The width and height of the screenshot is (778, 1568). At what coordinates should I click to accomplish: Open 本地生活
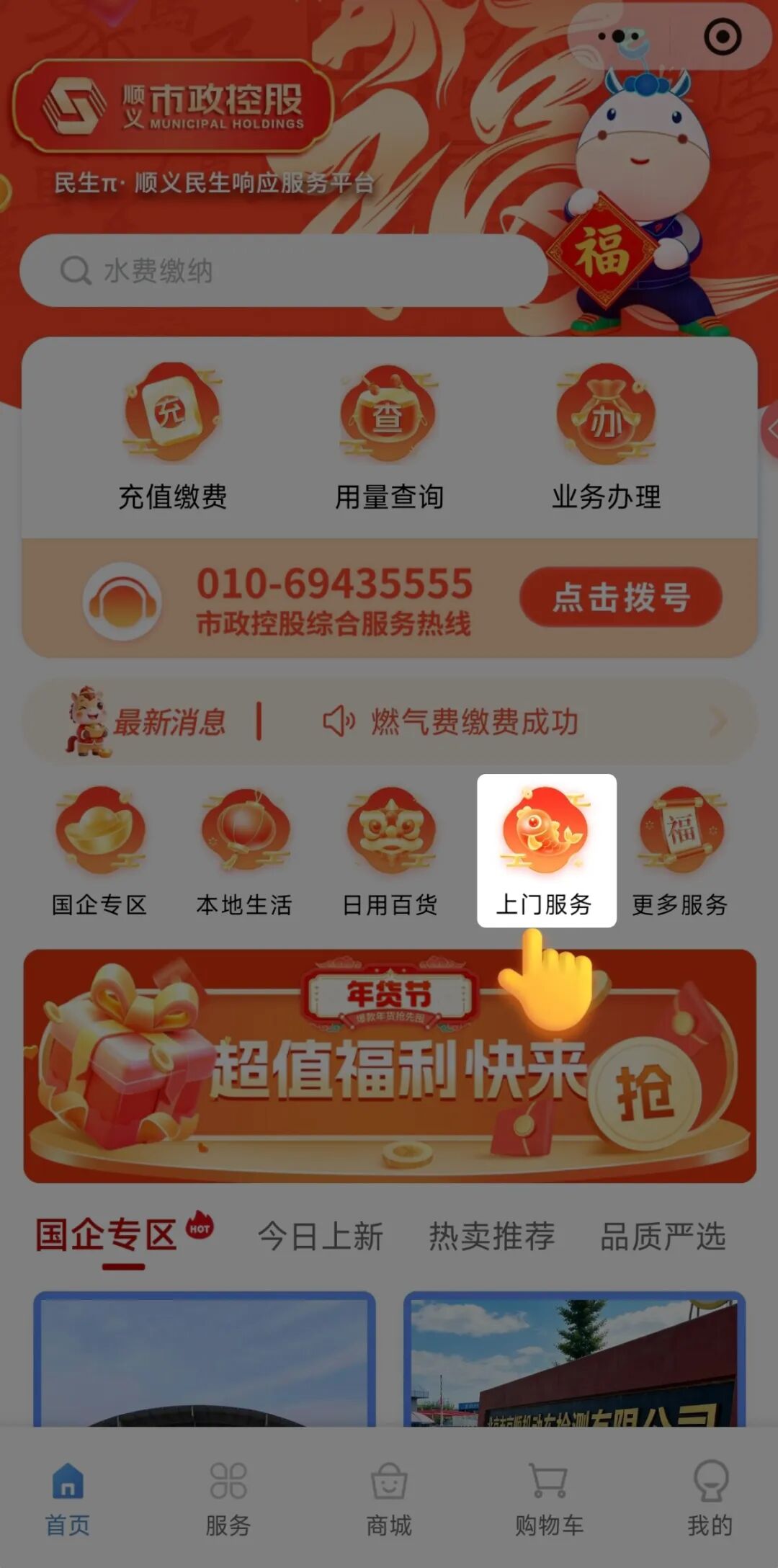[x=244, y=851]
